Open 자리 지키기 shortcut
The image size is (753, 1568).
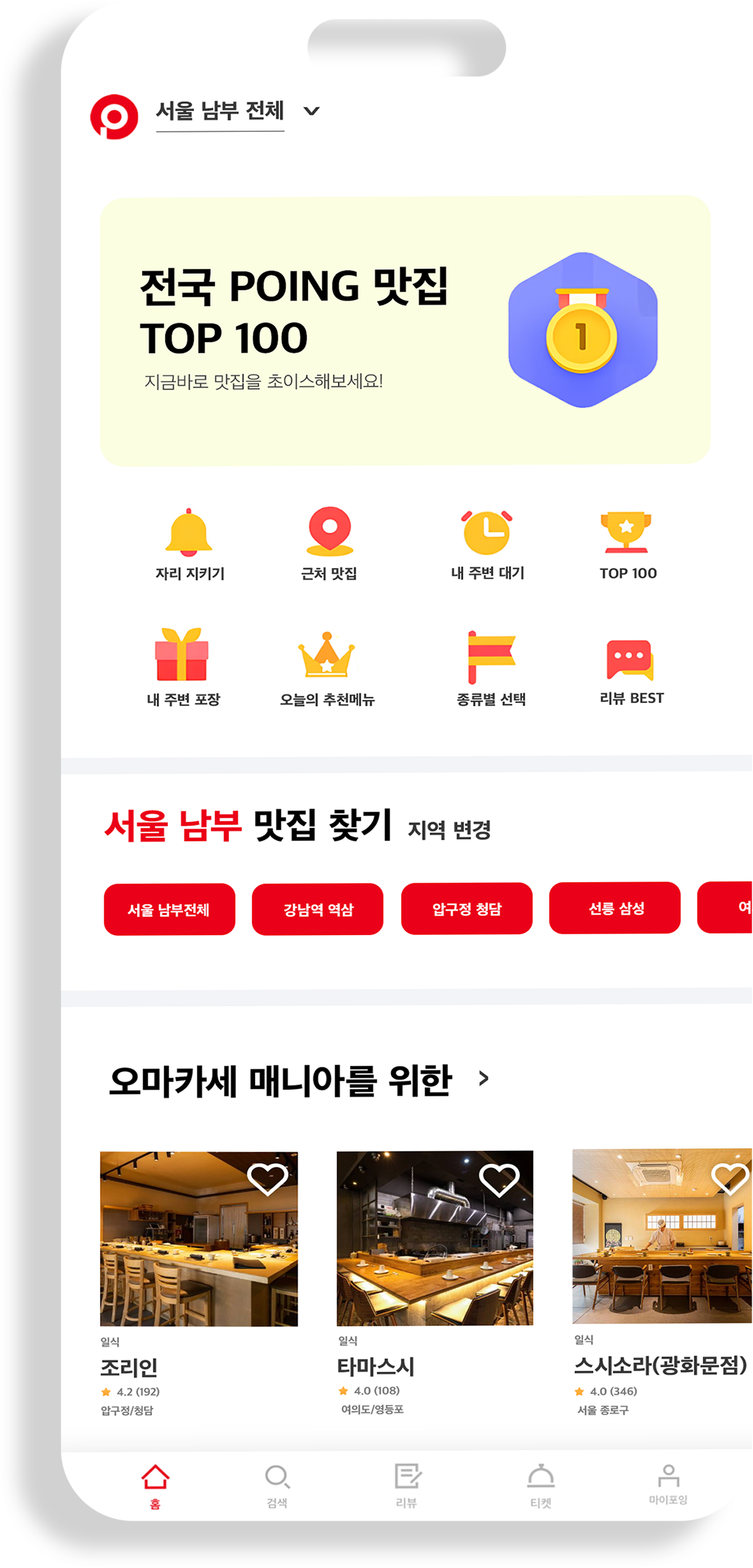click(x=190, y=545)
